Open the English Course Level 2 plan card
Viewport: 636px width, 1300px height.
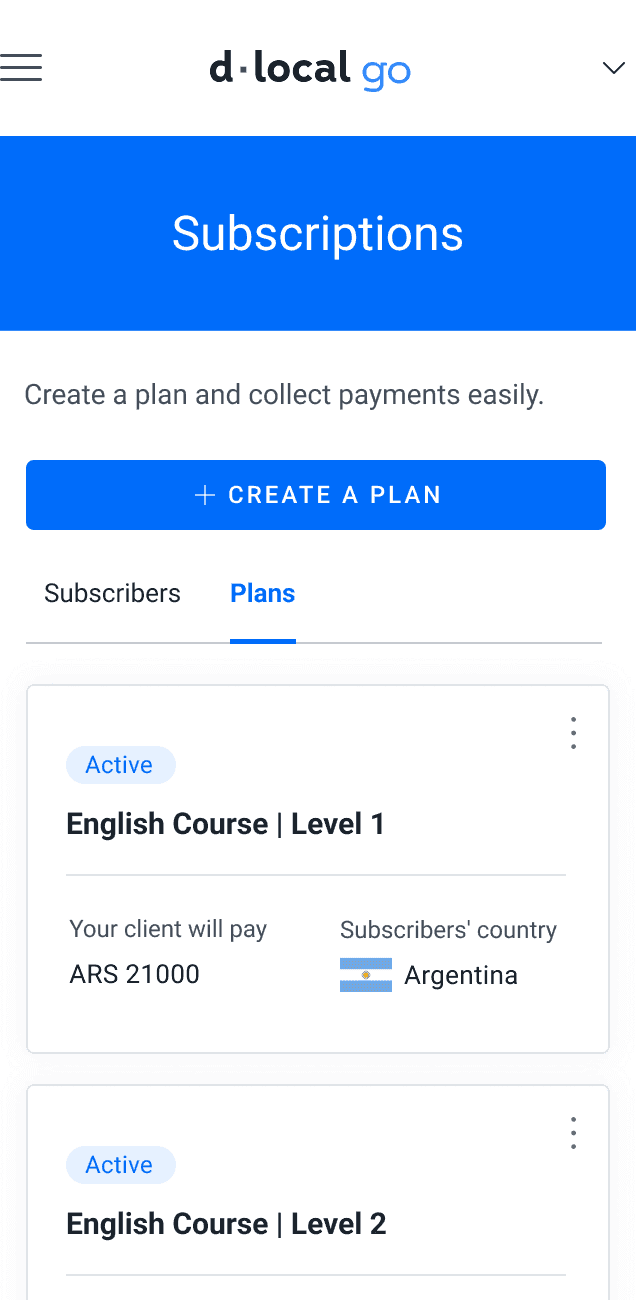[x=318, y=1192]
